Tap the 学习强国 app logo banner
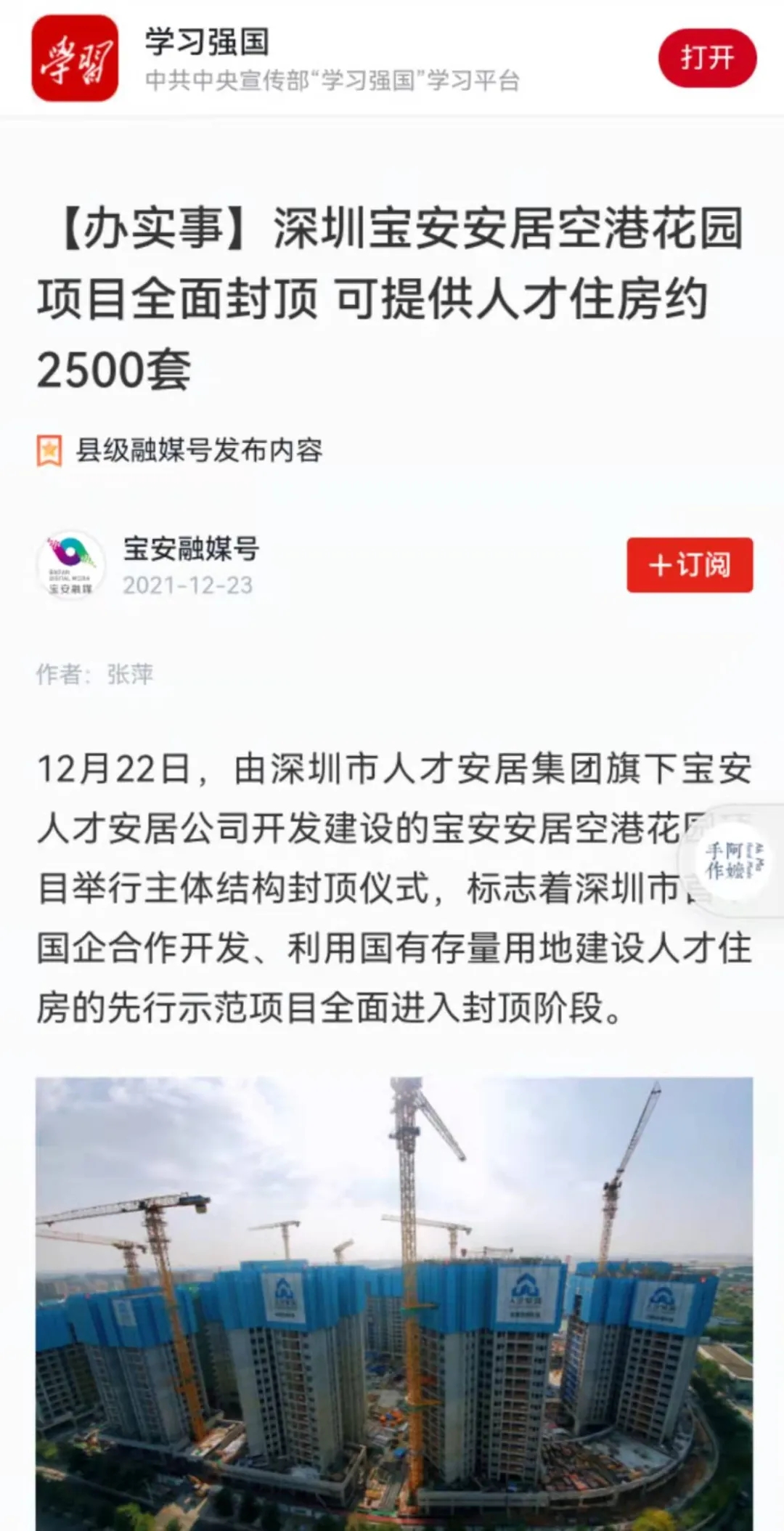The height and width of the screenshot is (1531, 784). pyautogui.click(x=75, y=58)
